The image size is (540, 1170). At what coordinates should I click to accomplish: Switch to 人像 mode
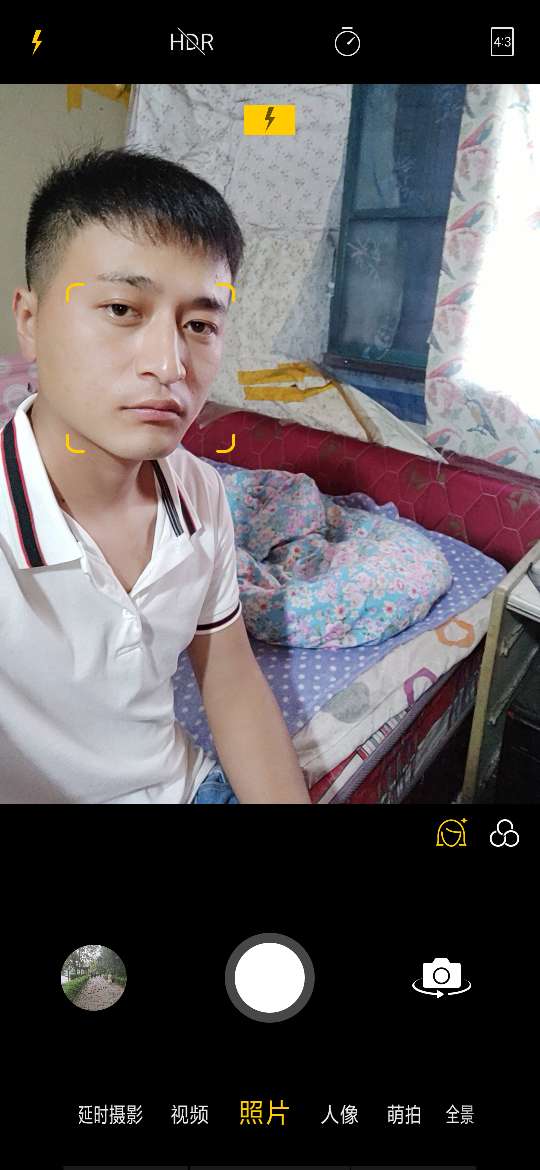(339, 1115)
